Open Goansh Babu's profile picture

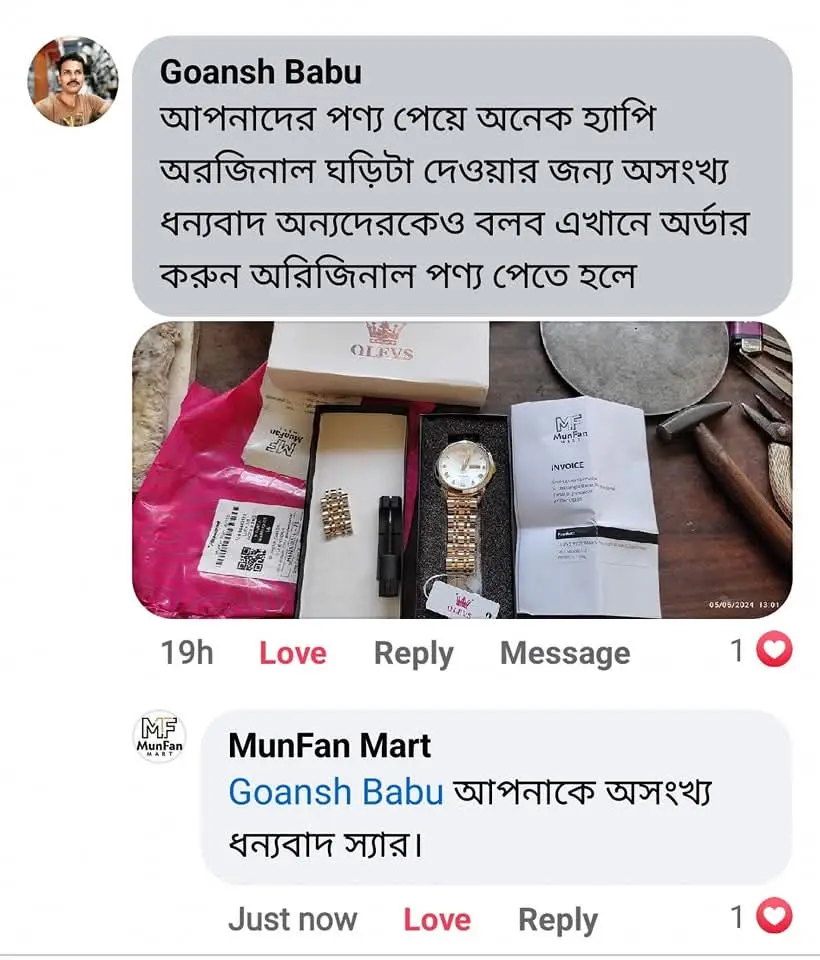click(x=72, y=82)
